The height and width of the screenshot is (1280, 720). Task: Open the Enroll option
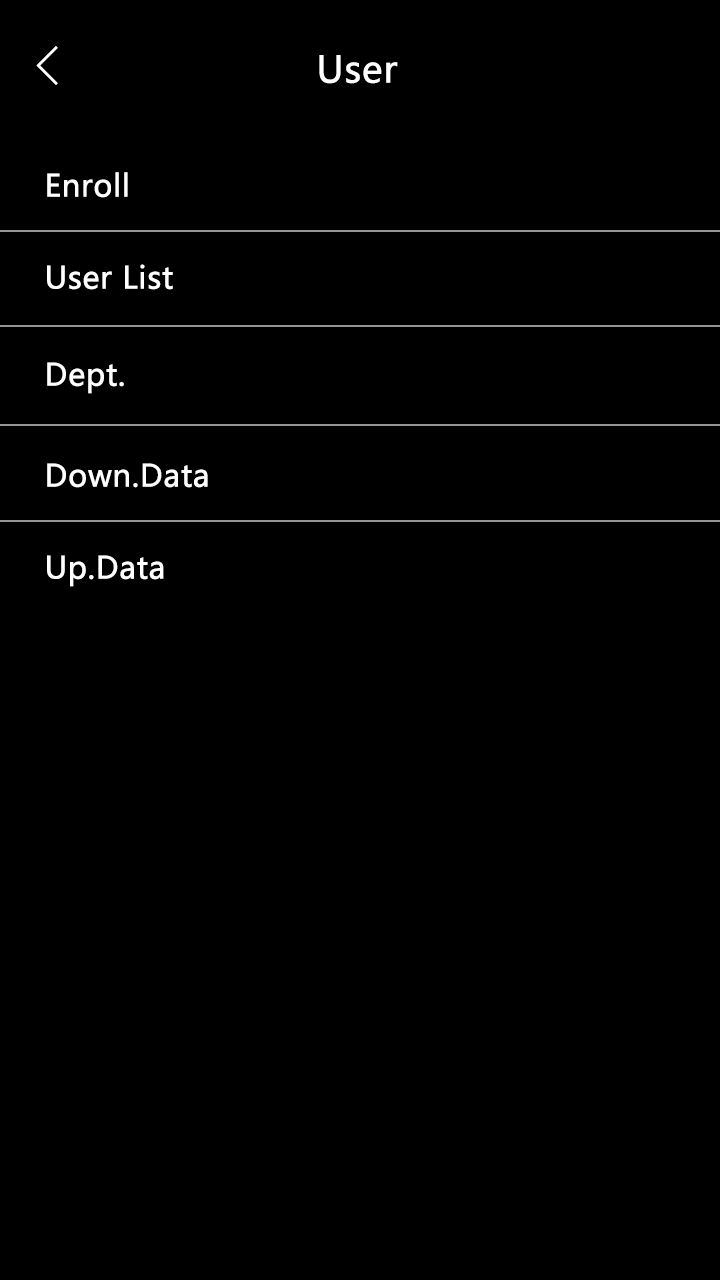click(x=88, y=186)
